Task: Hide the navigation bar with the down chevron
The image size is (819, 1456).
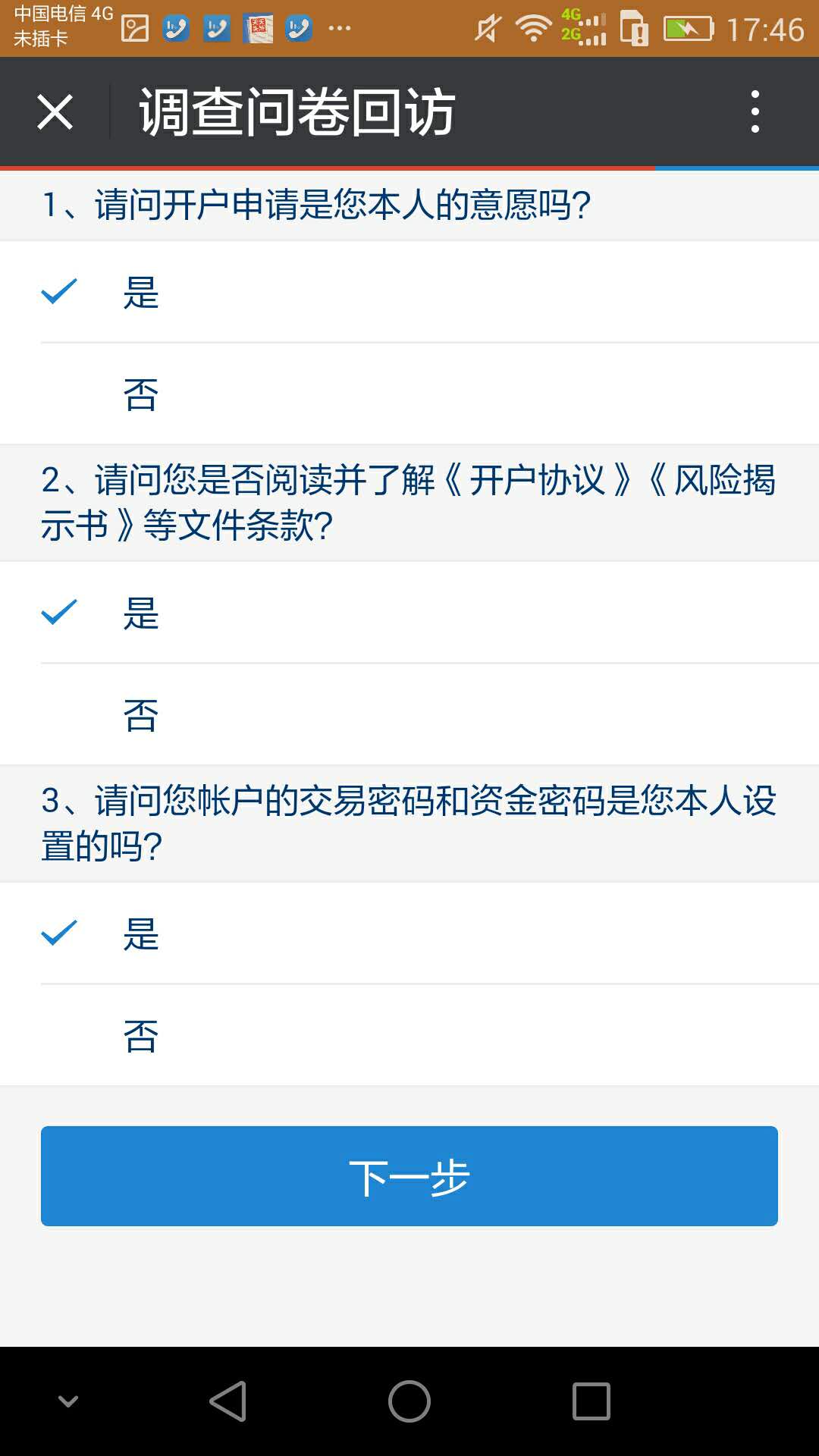Action: point(68,1401)
